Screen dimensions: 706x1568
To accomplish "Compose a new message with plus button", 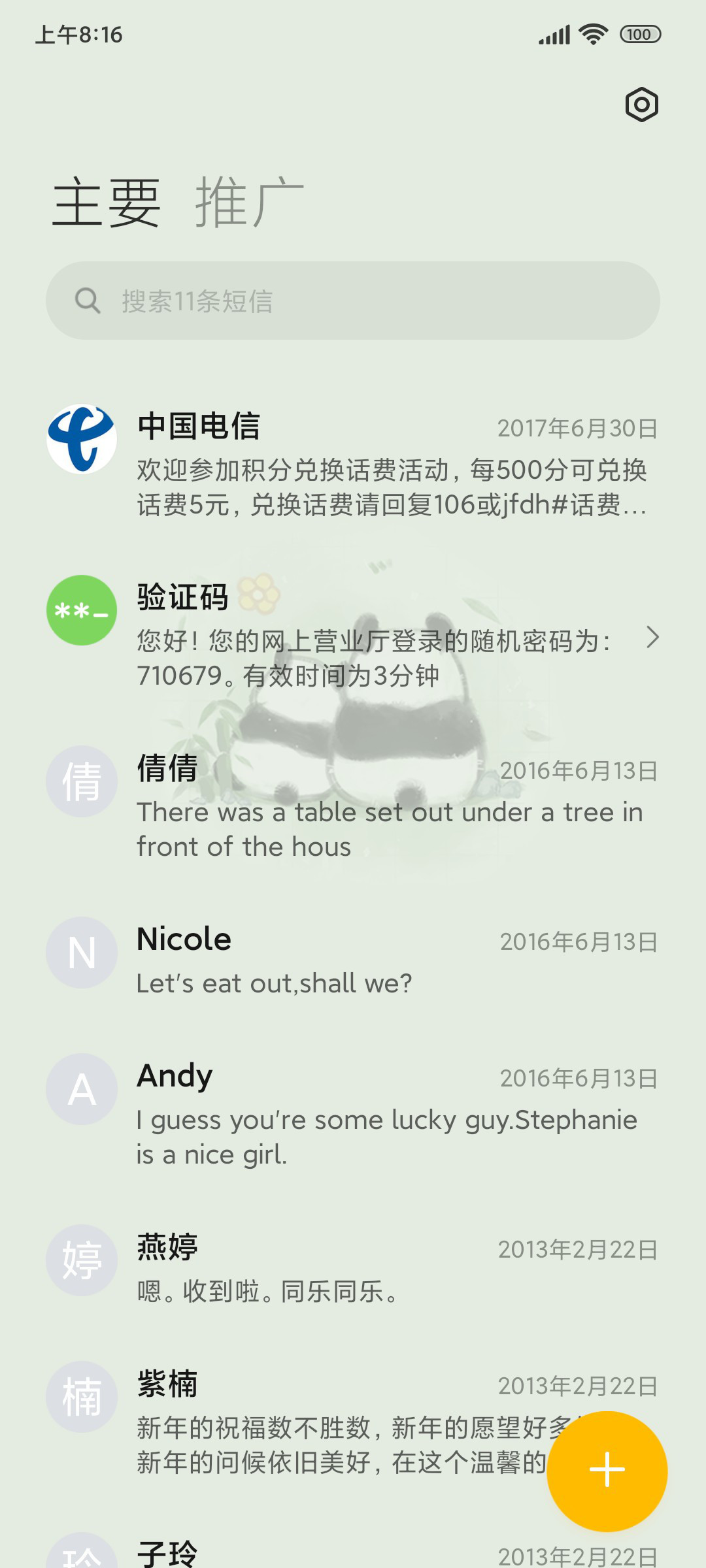I will [x=607, y=1471].
